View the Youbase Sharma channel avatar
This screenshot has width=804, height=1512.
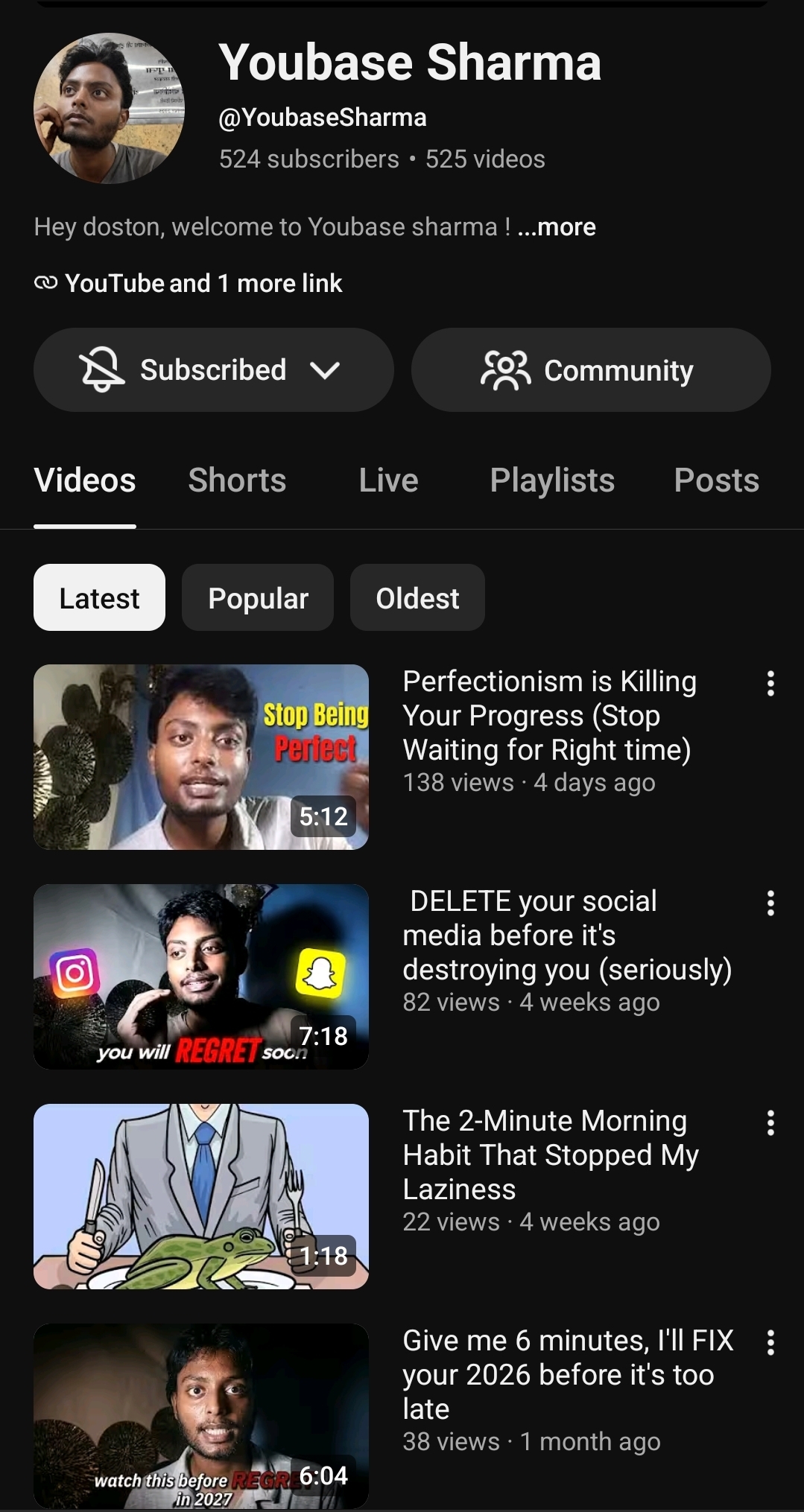[109, 108]
